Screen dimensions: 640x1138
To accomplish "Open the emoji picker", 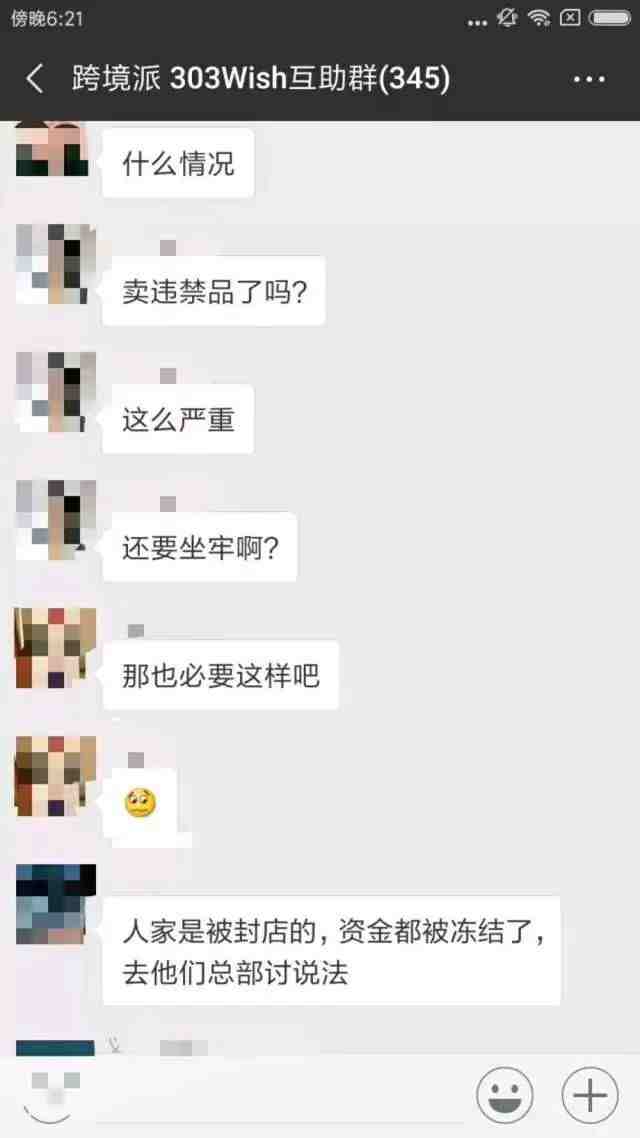I will pyautogui.click(x=504, y=1096).
